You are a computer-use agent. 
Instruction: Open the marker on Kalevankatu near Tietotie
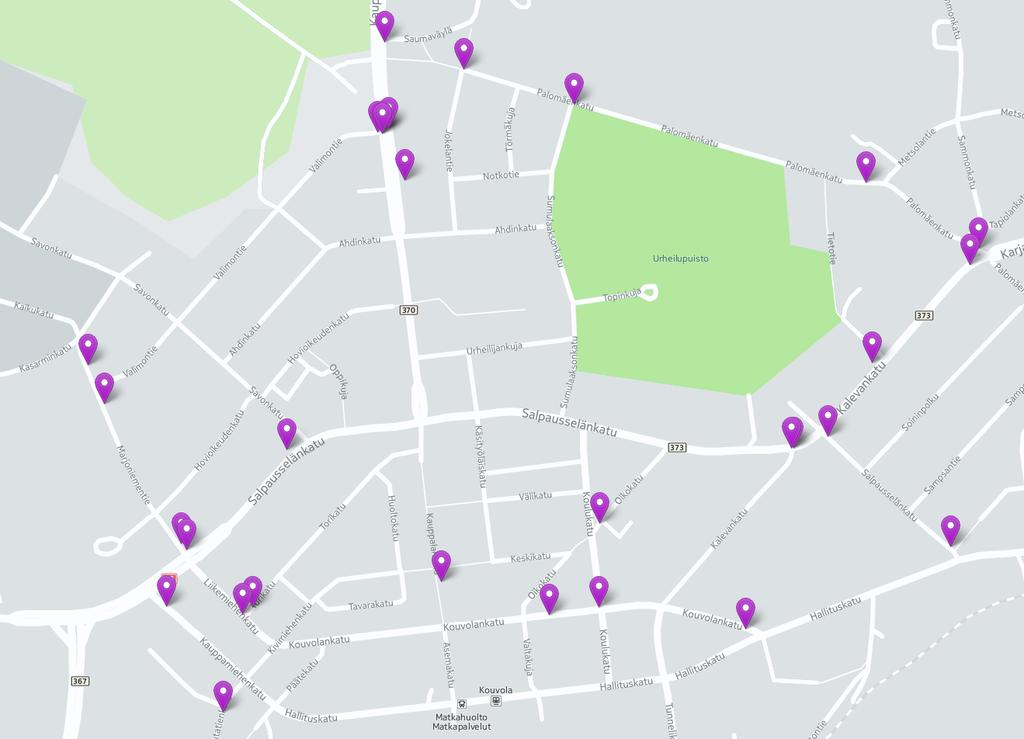(872, 345)
